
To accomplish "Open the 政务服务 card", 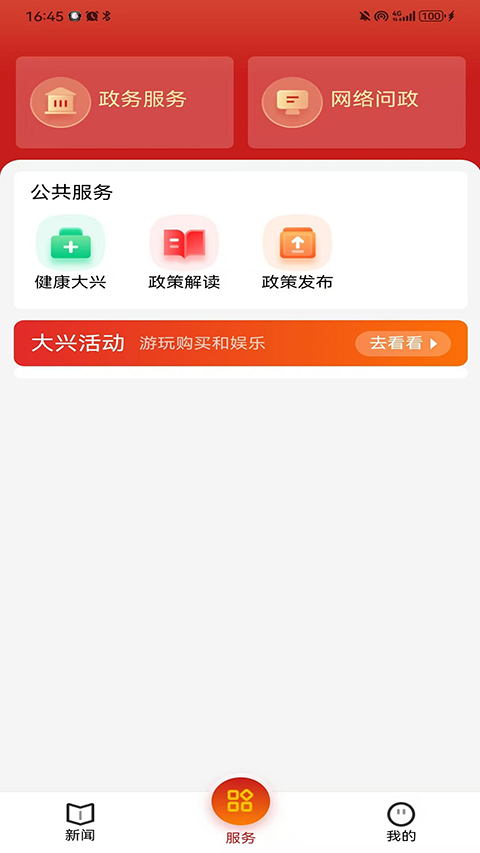I will pyautogui.click(x=125, y=102).
